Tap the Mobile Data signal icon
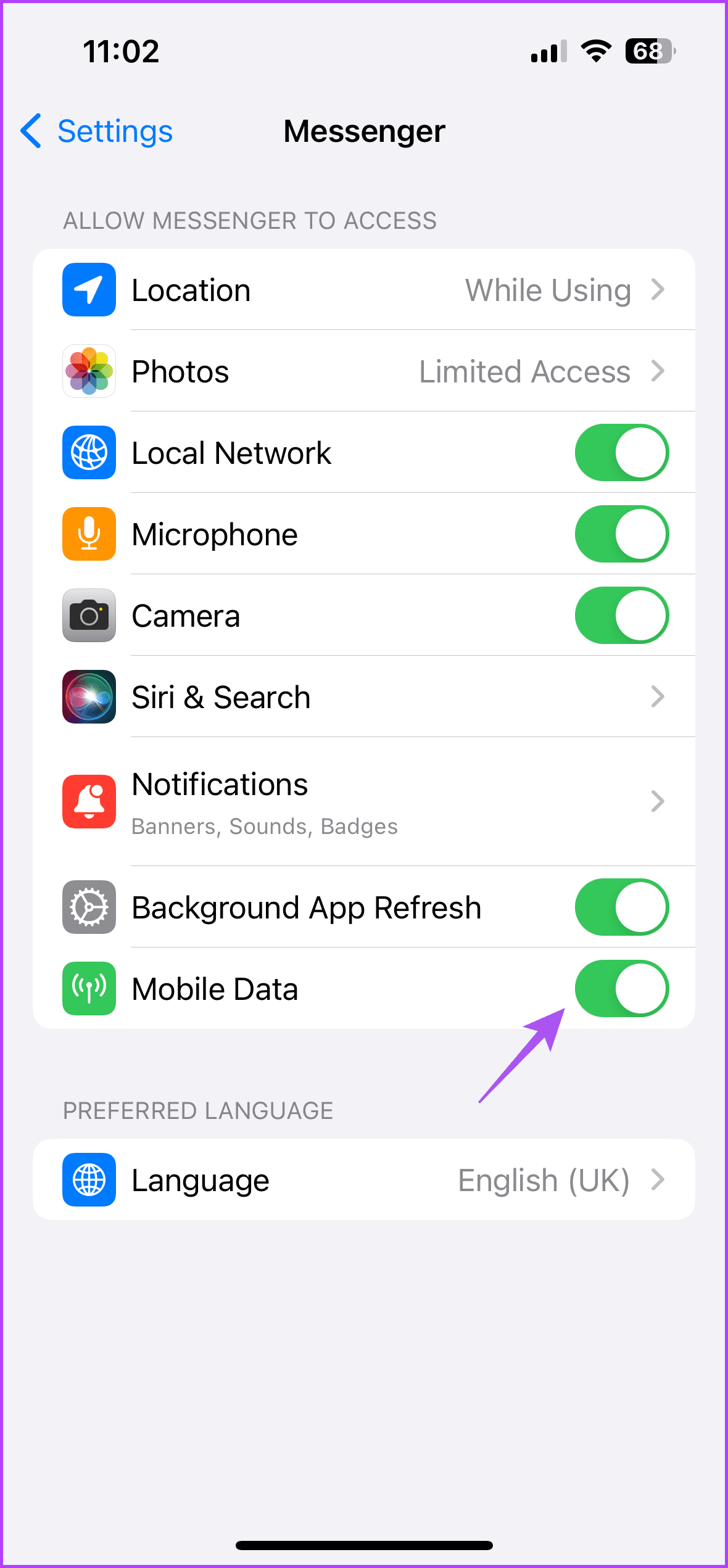This screenshot has height=1568, width=728. (x=89, y=989)
